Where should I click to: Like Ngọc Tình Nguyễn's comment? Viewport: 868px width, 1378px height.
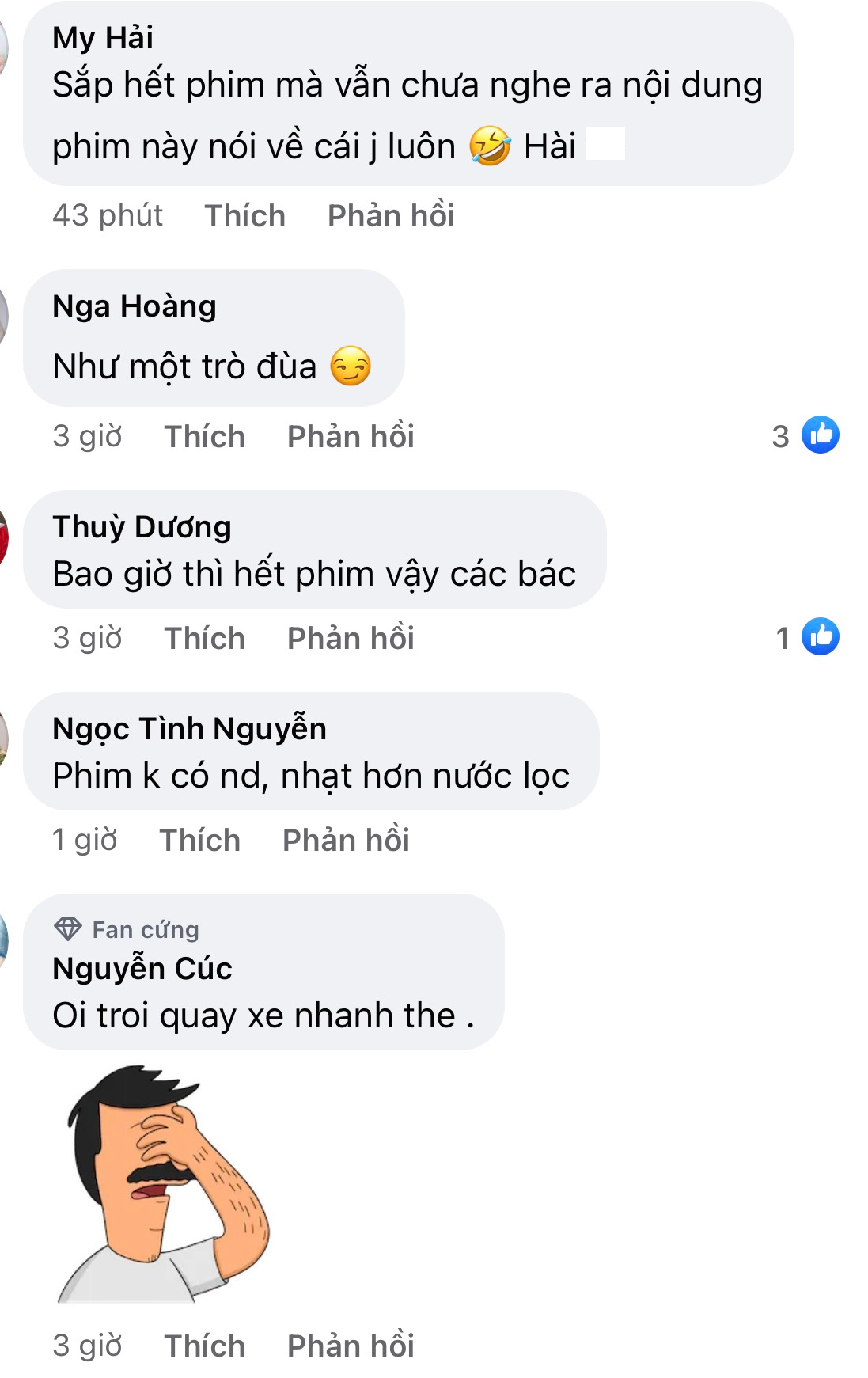click(199, 840)
